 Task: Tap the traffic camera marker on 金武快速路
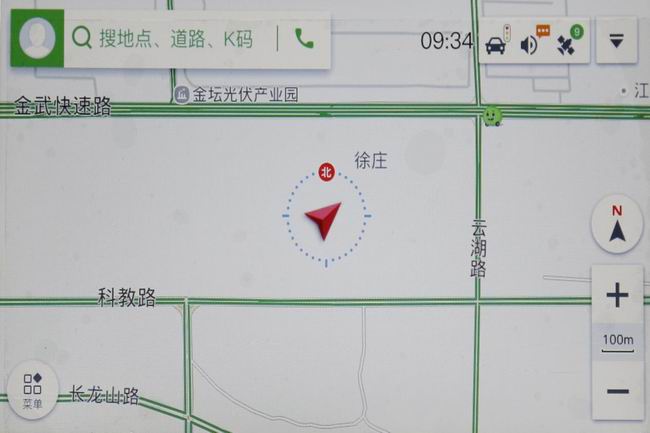490,117
